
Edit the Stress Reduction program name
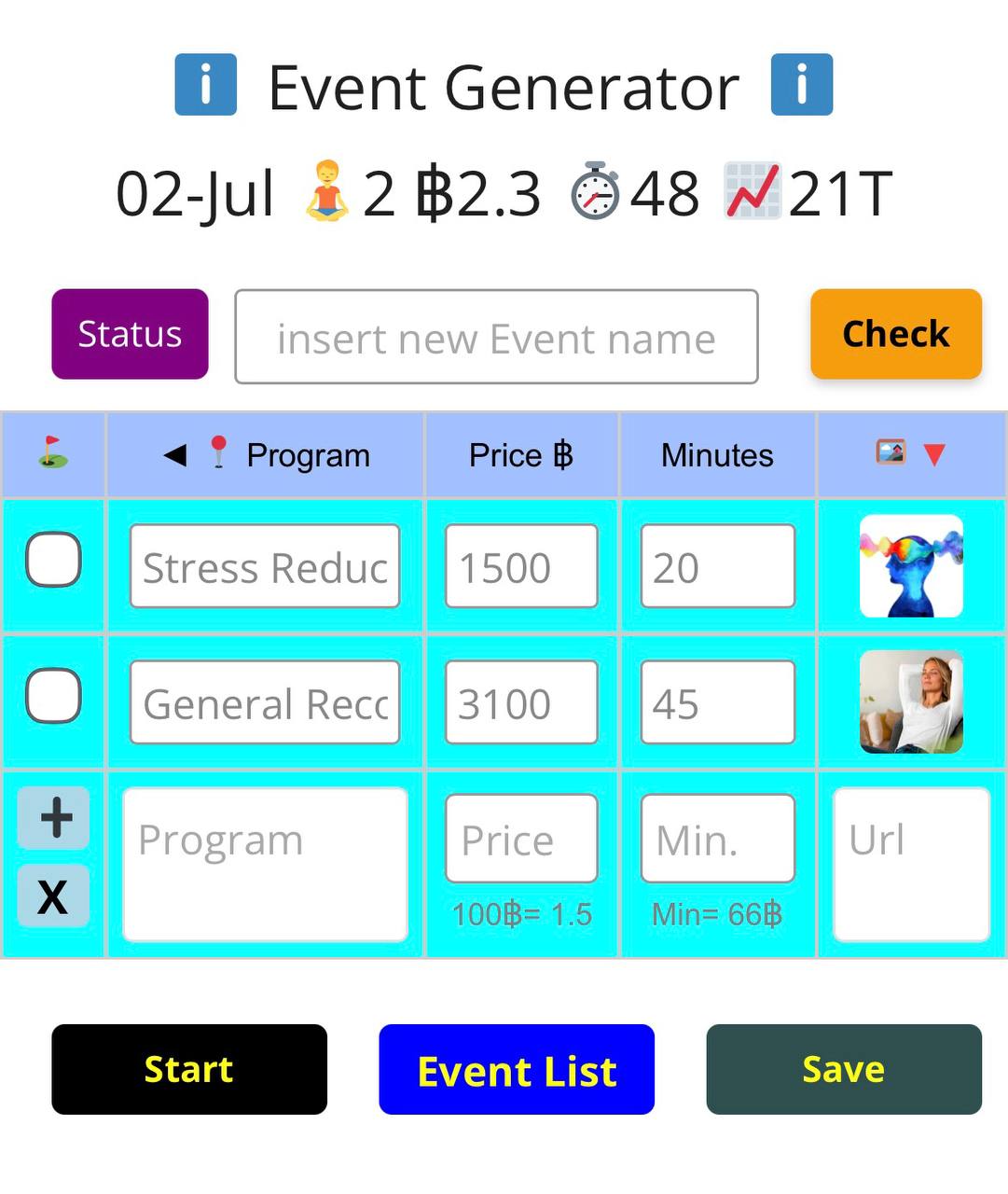coord(265,566)
